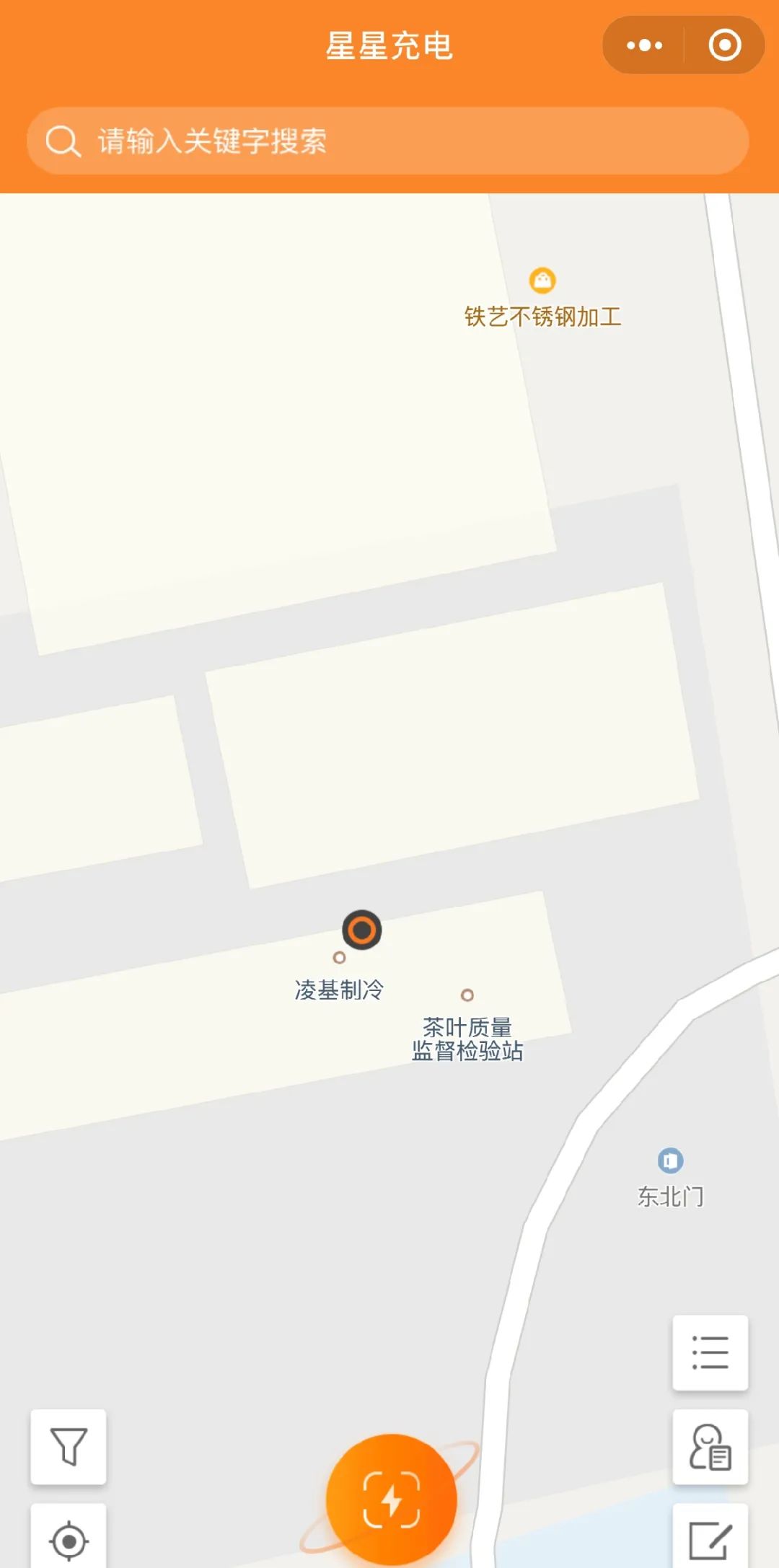779x1568 pixels.
Task: Open the feedback edit button
Action: (x=710, y=1540)
